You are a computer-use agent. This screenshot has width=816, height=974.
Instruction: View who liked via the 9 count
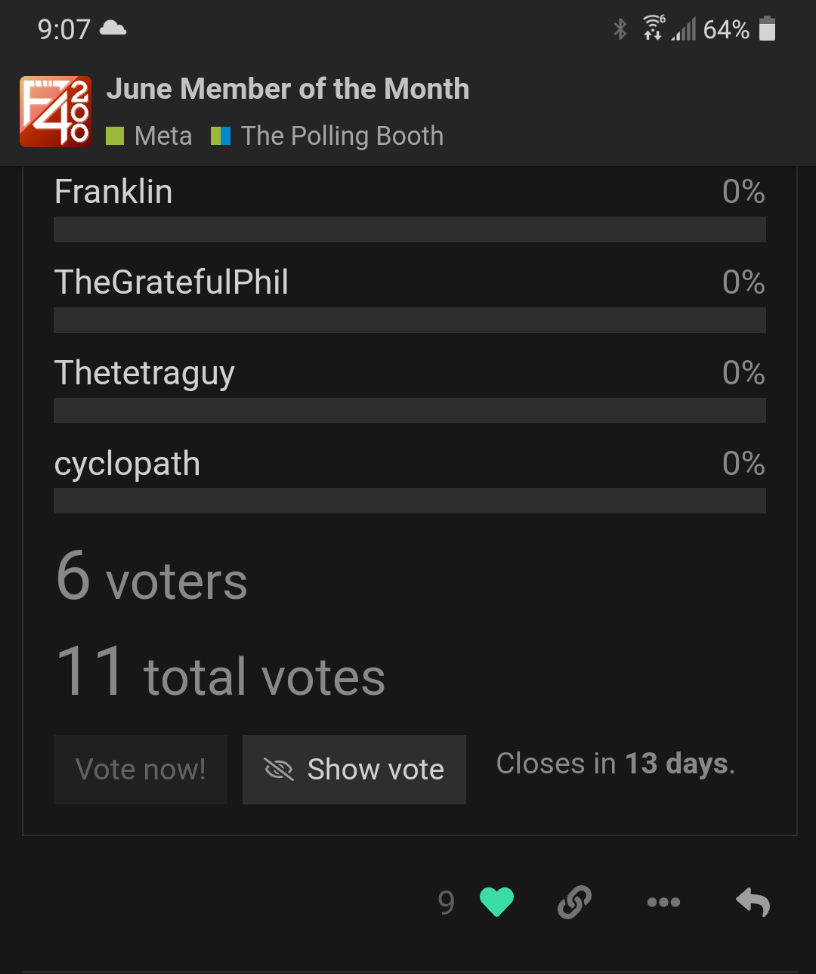(446, 903)
